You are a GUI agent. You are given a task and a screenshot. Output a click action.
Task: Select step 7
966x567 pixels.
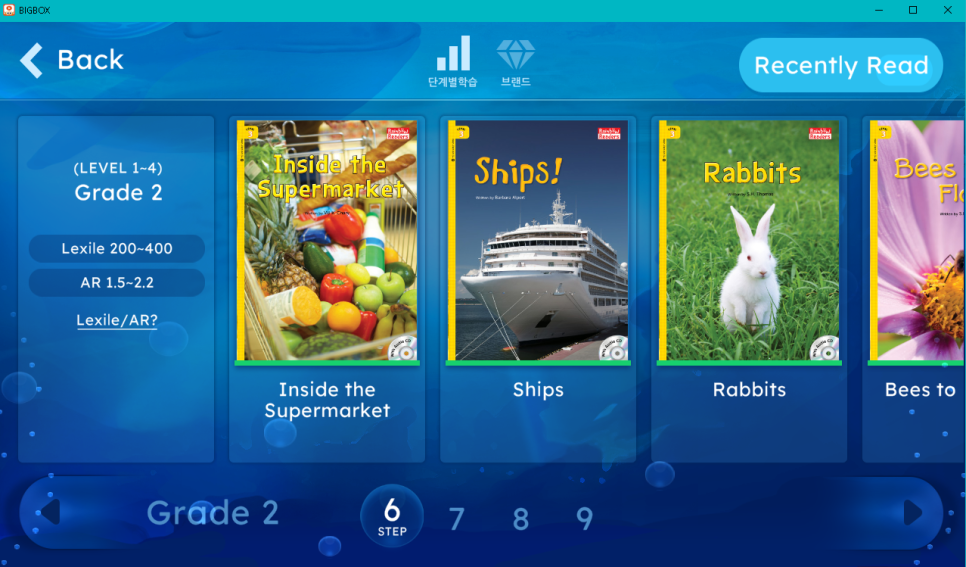tap(456, 518)
